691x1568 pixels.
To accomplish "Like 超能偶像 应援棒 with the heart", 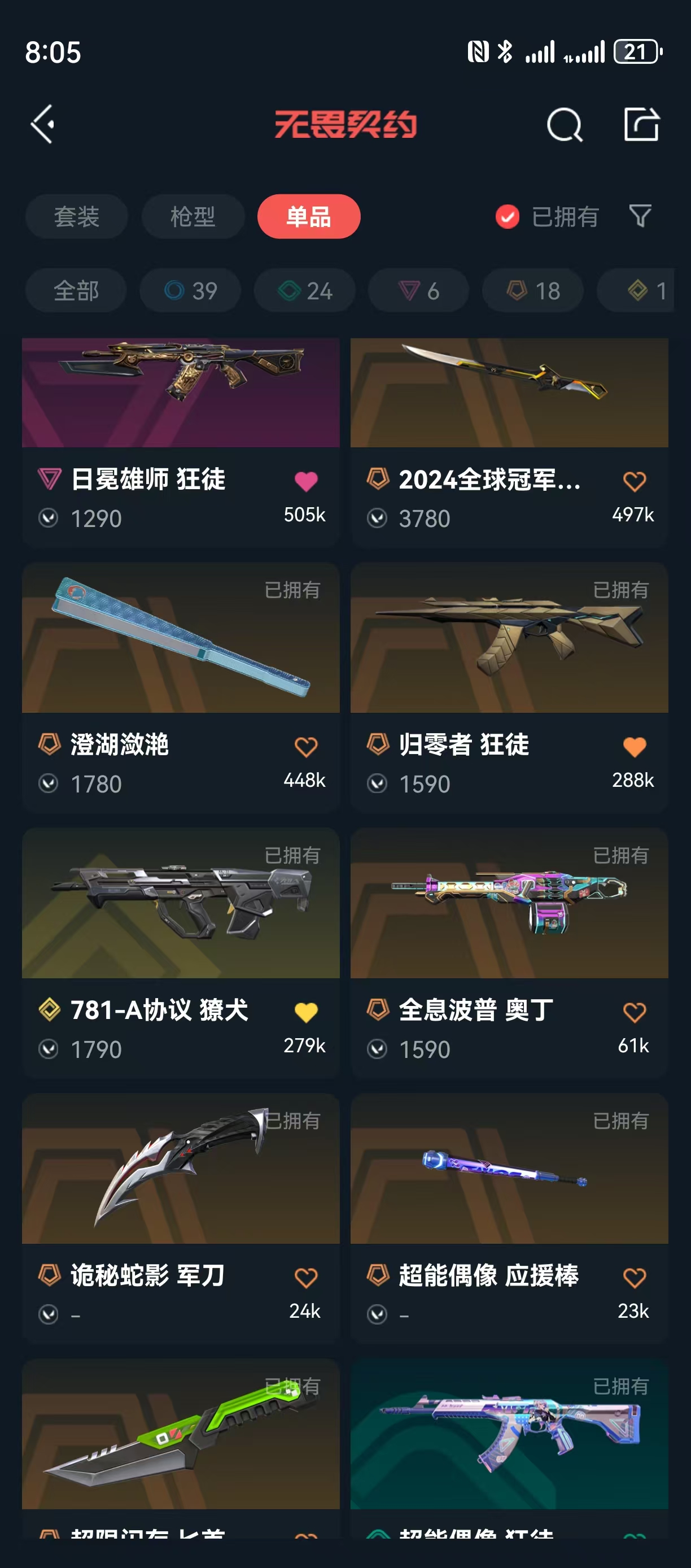I will coord(635,1278).
